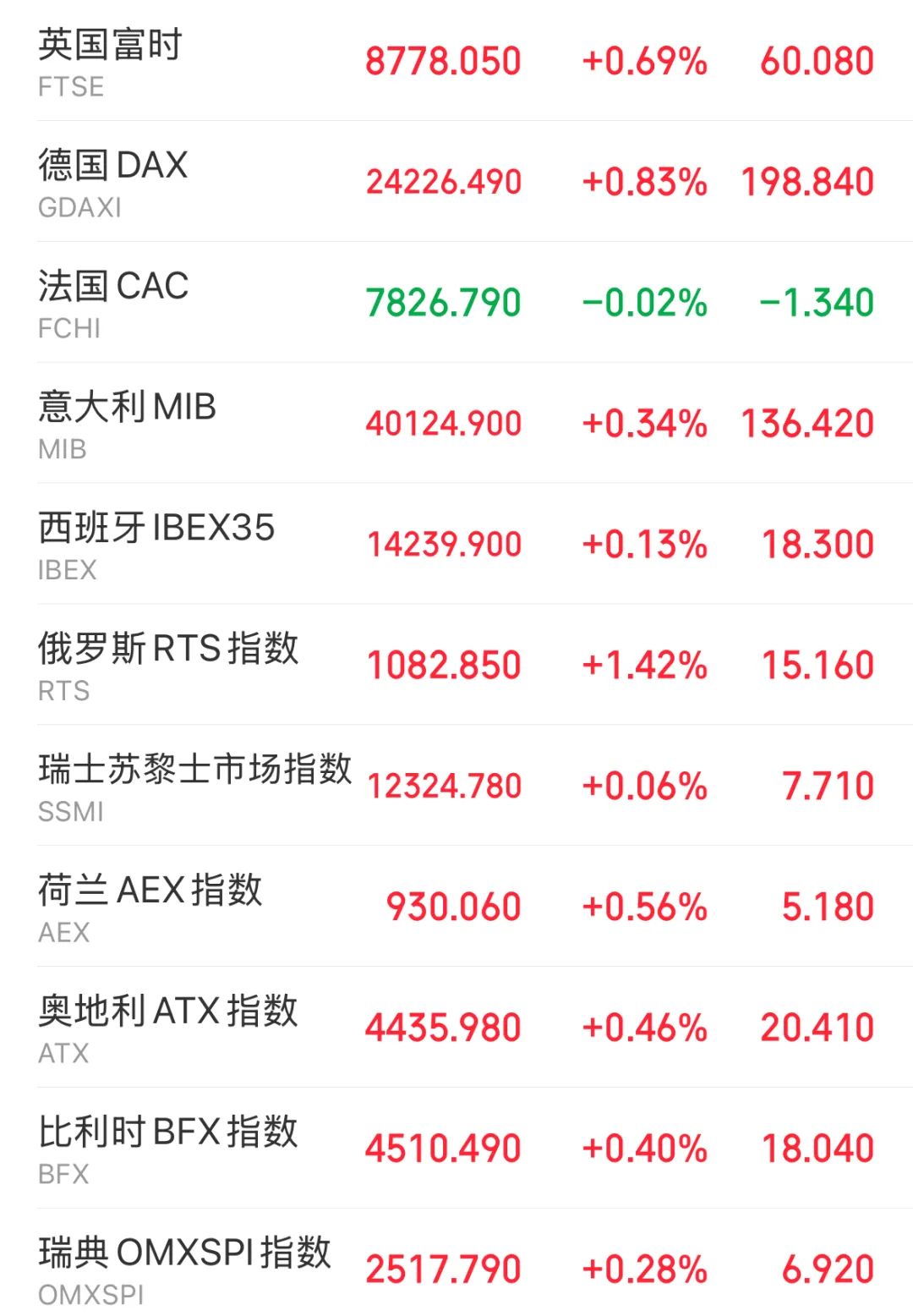Screen dimensions: 913x1316
Task: Open the 英国富时 FTSE index row
Action: point(456,61)
